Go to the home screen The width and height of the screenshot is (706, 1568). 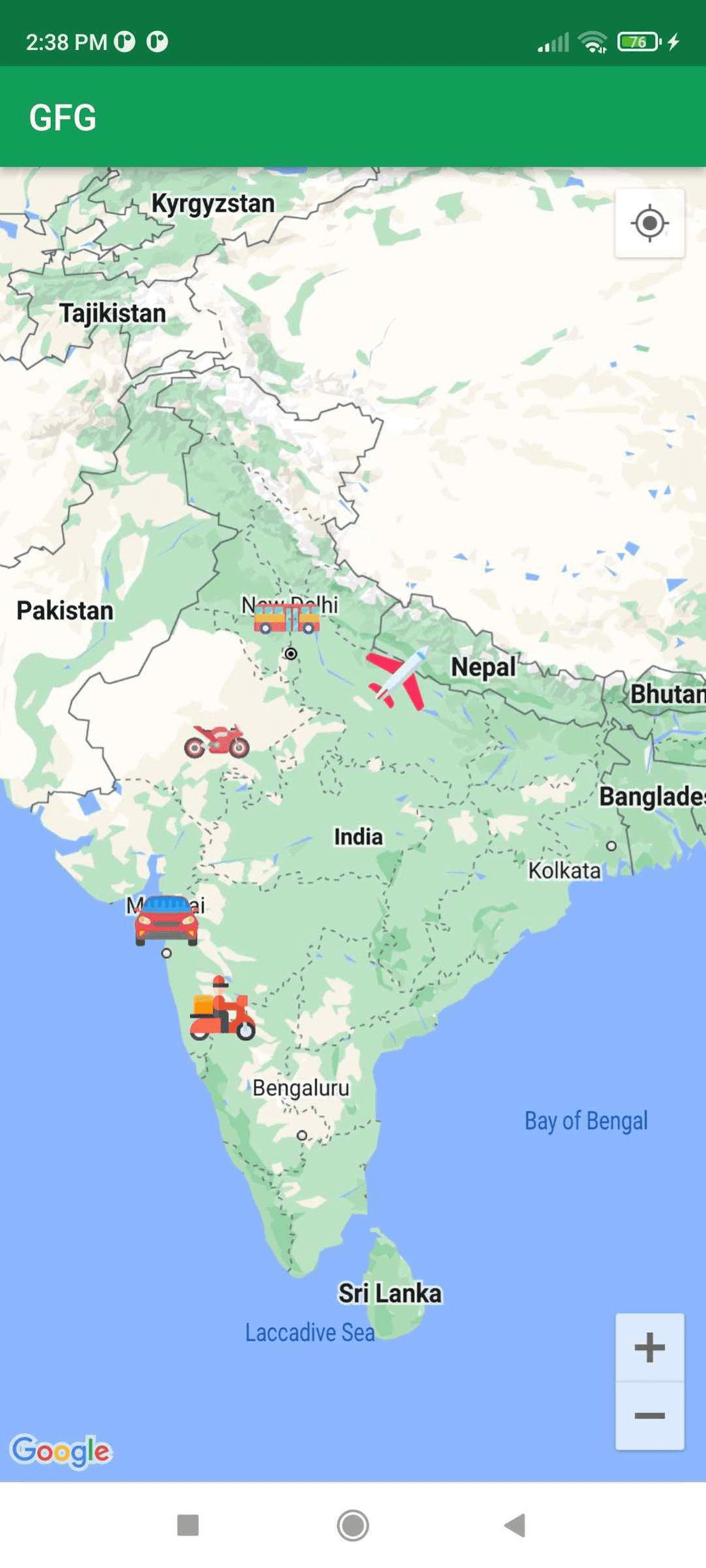[x=353, y=1525]
